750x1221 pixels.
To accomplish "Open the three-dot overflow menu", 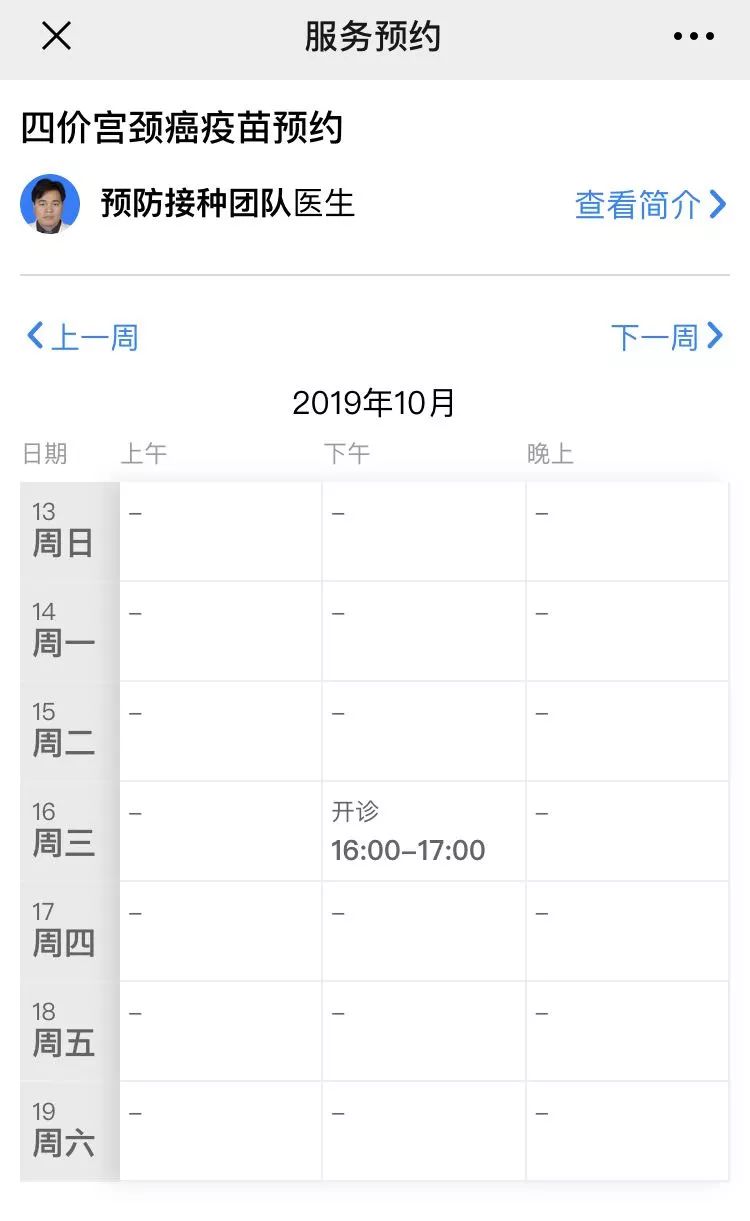I will point(693,37).
